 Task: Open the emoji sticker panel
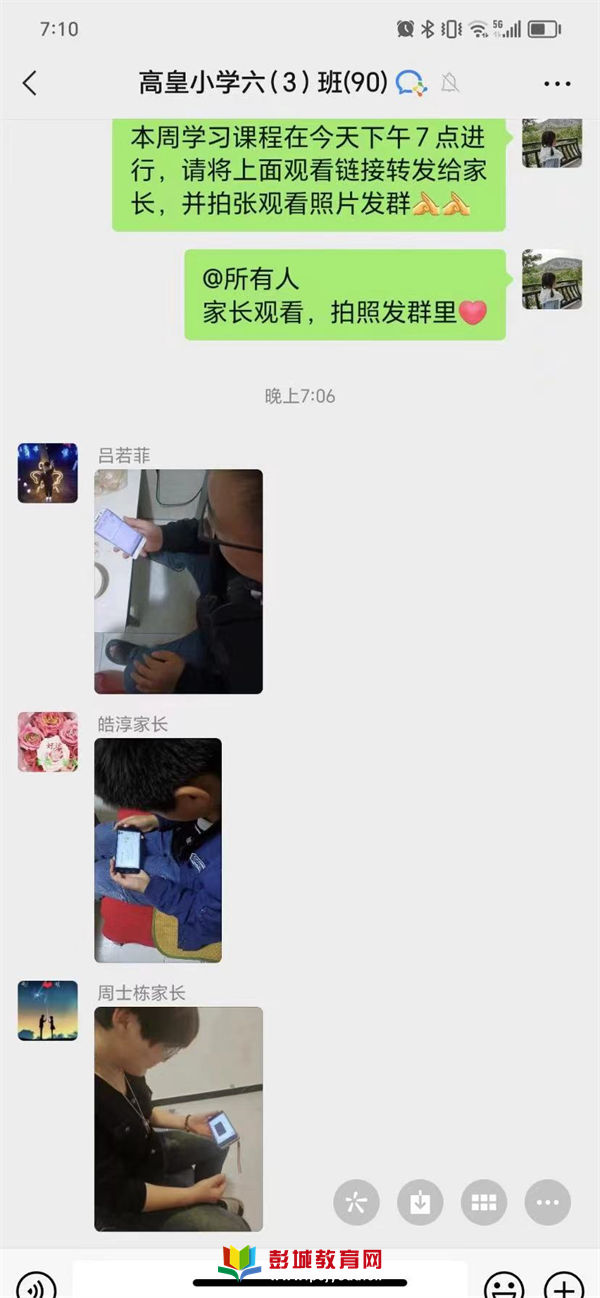[x=503, y=1285]
